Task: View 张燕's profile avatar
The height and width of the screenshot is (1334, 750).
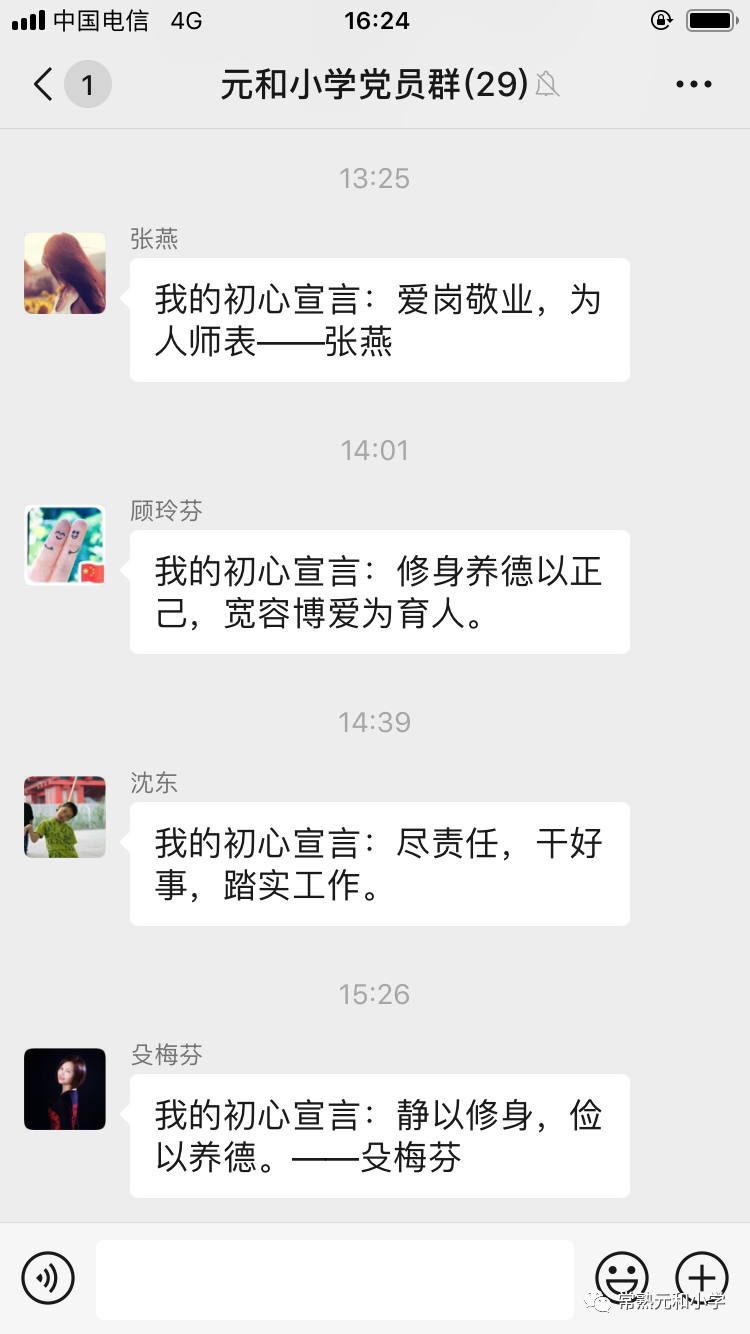Action: pos(65,274)
